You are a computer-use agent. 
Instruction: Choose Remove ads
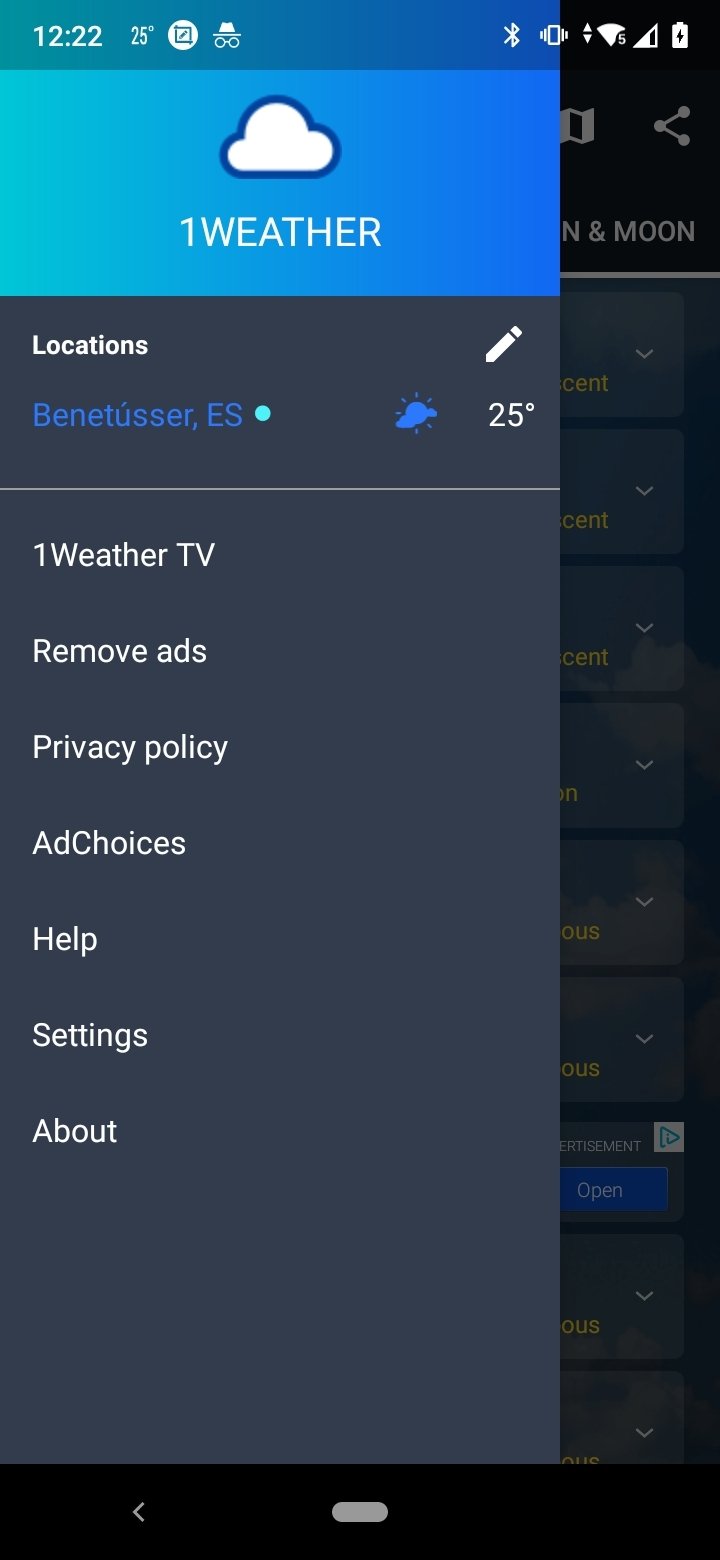click(280, 651)
